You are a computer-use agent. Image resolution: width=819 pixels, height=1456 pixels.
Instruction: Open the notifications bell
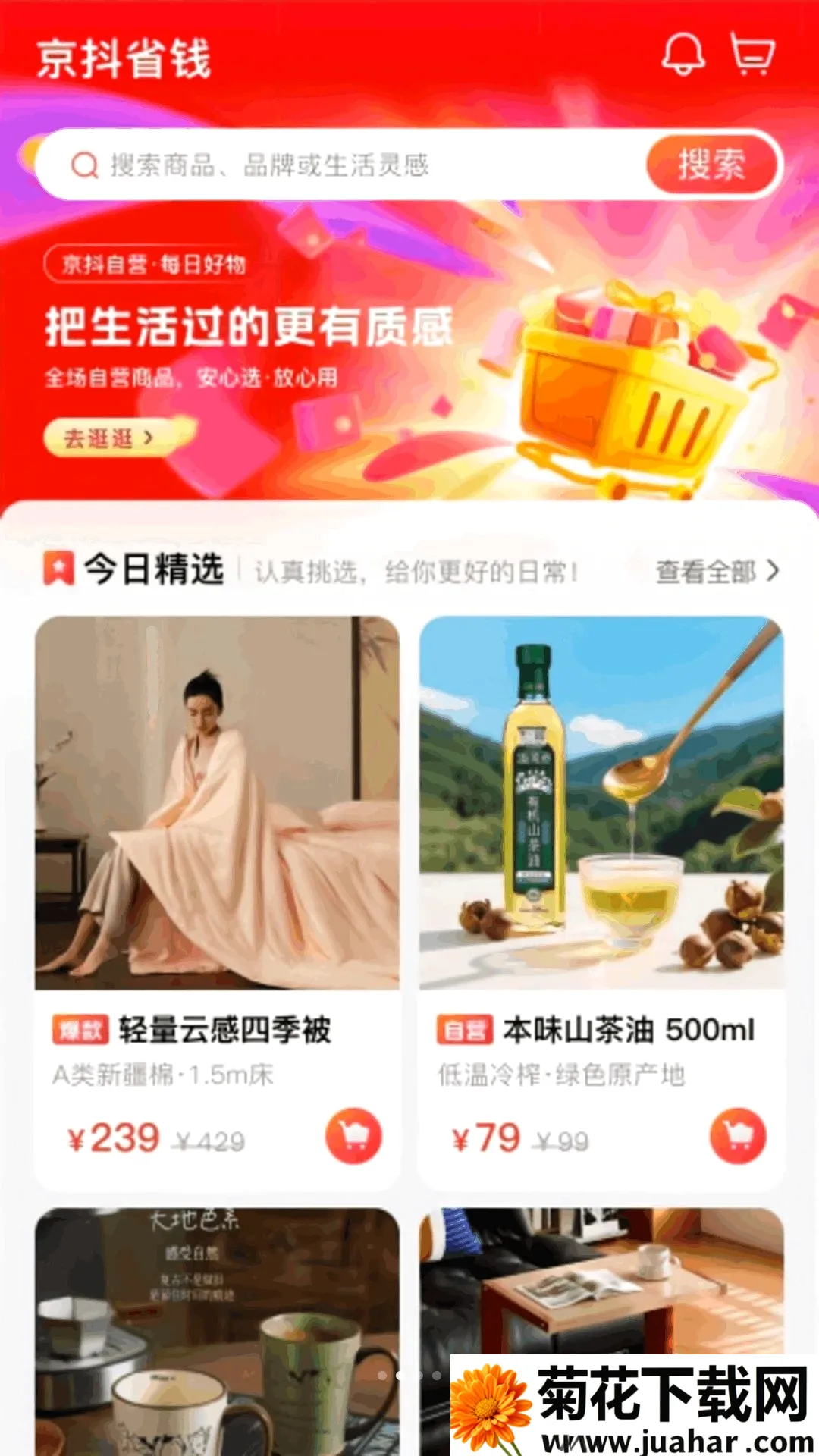coord(683,54)
